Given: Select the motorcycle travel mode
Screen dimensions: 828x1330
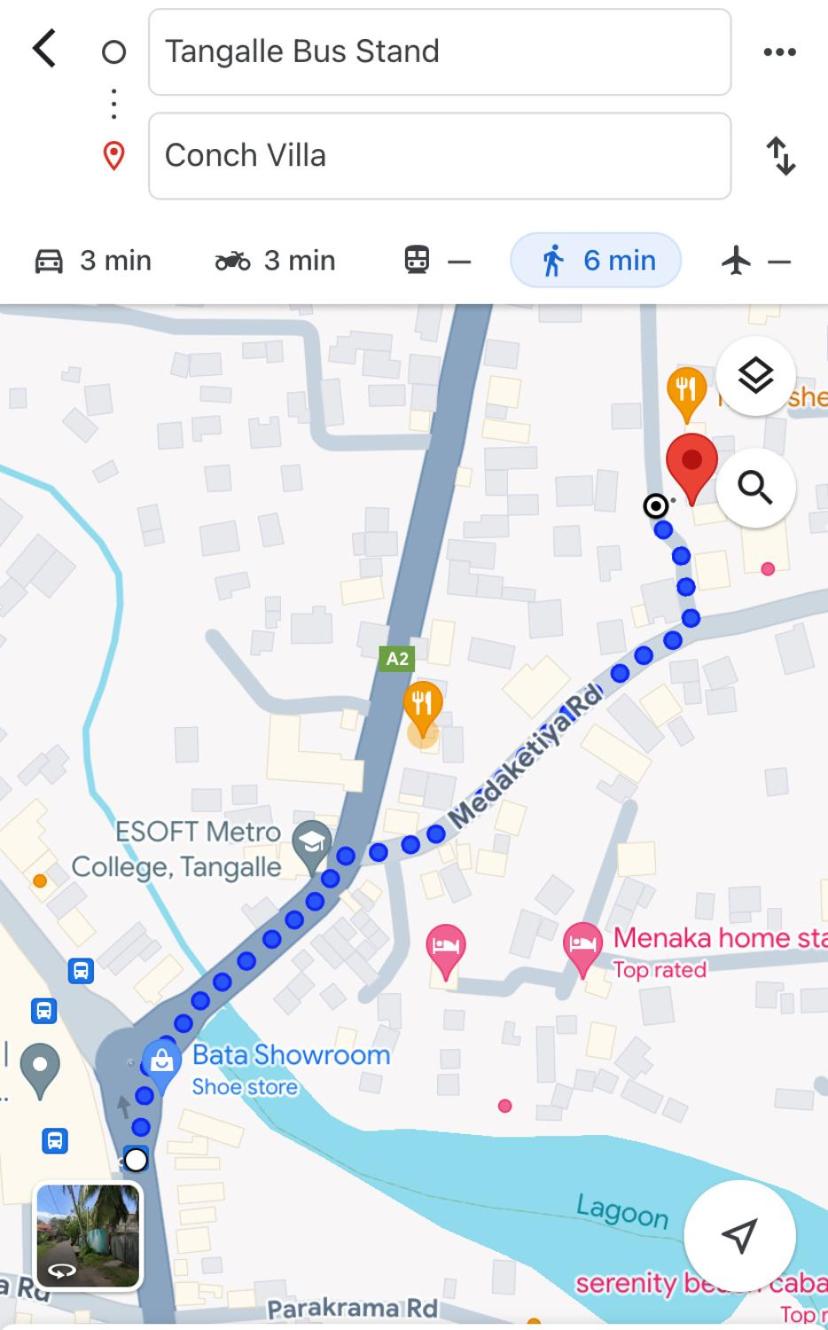Looking at the screenshot, I should [x=275, y=261].
